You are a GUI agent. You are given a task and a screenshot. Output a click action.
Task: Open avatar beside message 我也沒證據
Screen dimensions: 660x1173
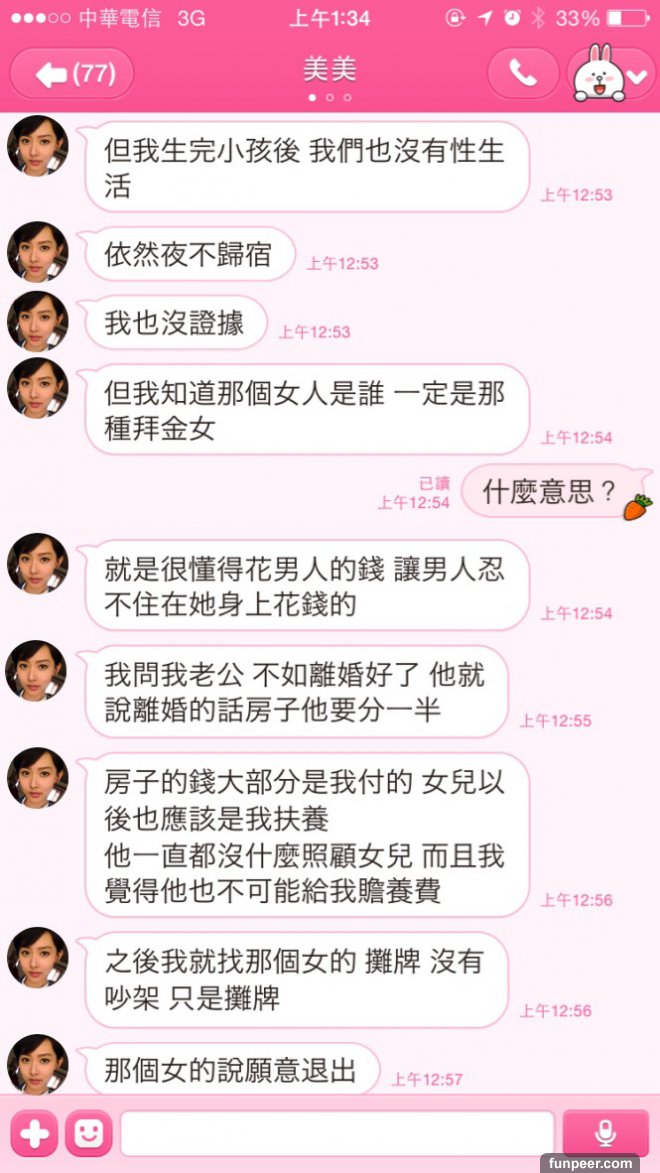[37, 320]
